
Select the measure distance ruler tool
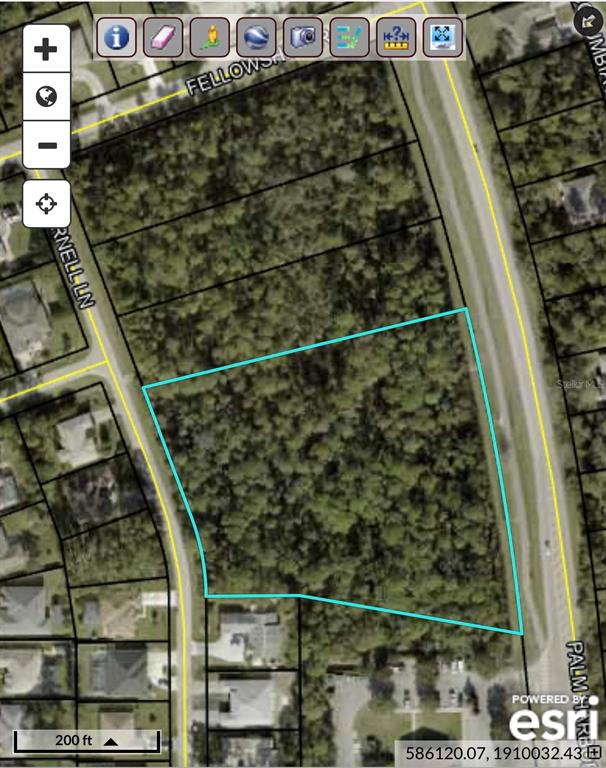click(396, 38)
